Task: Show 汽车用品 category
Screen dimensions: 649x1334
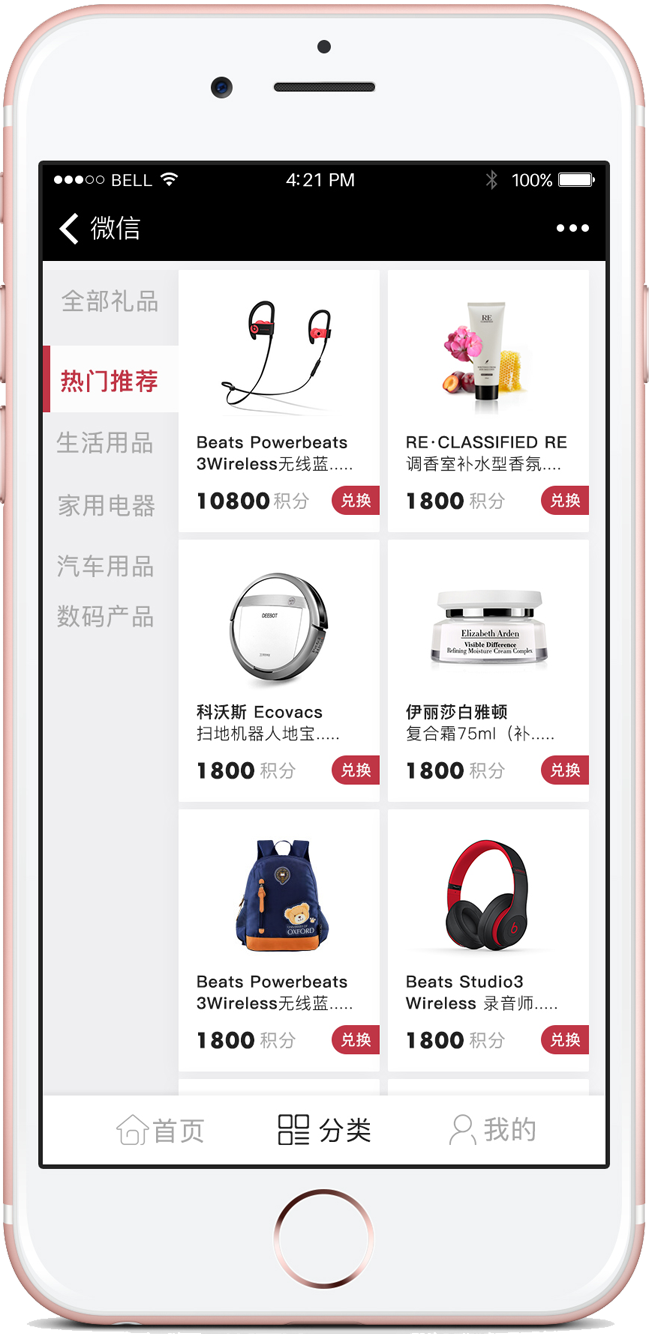Action: coord(105,567)
